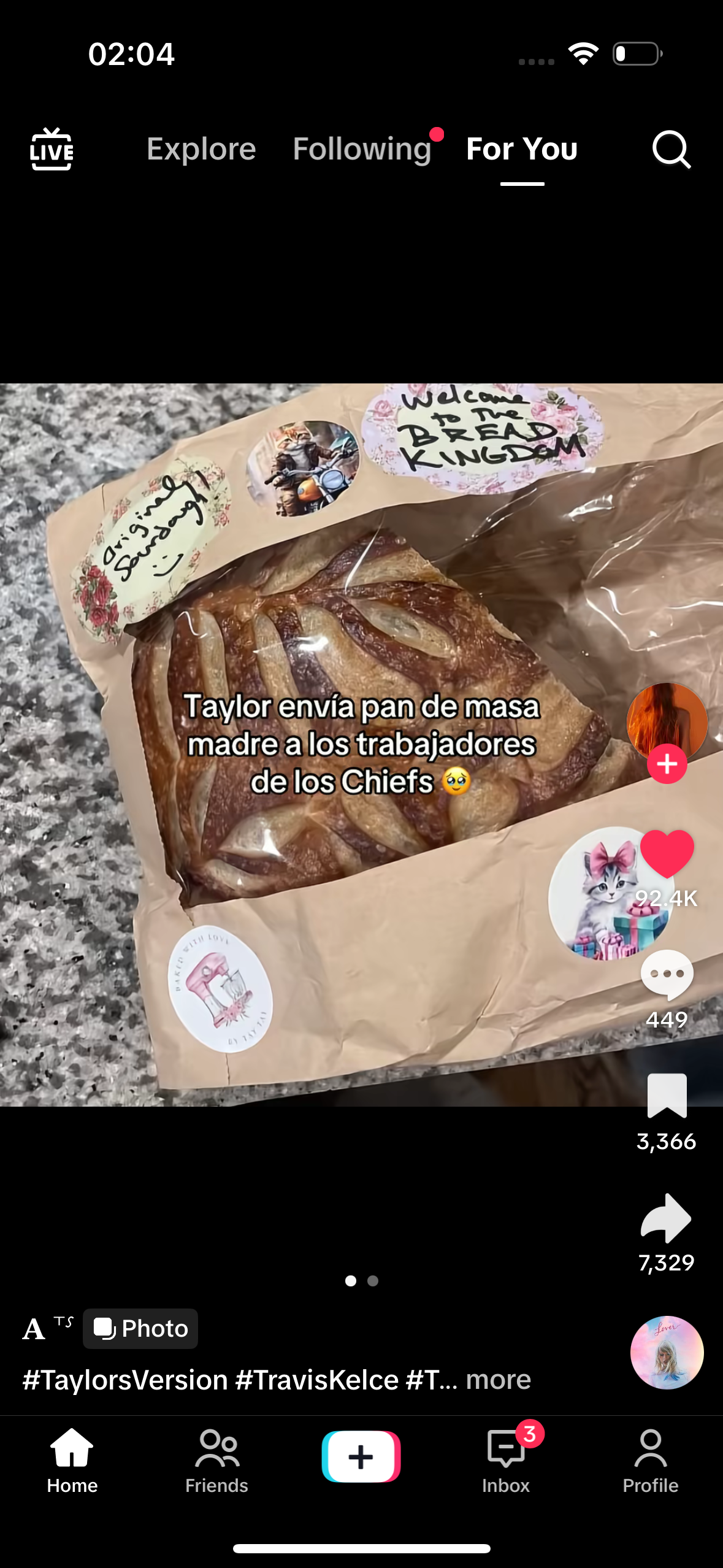This screenshot has width=723, height=1568.
Task: Go to the Home tab
Action: pos(72,1462)
